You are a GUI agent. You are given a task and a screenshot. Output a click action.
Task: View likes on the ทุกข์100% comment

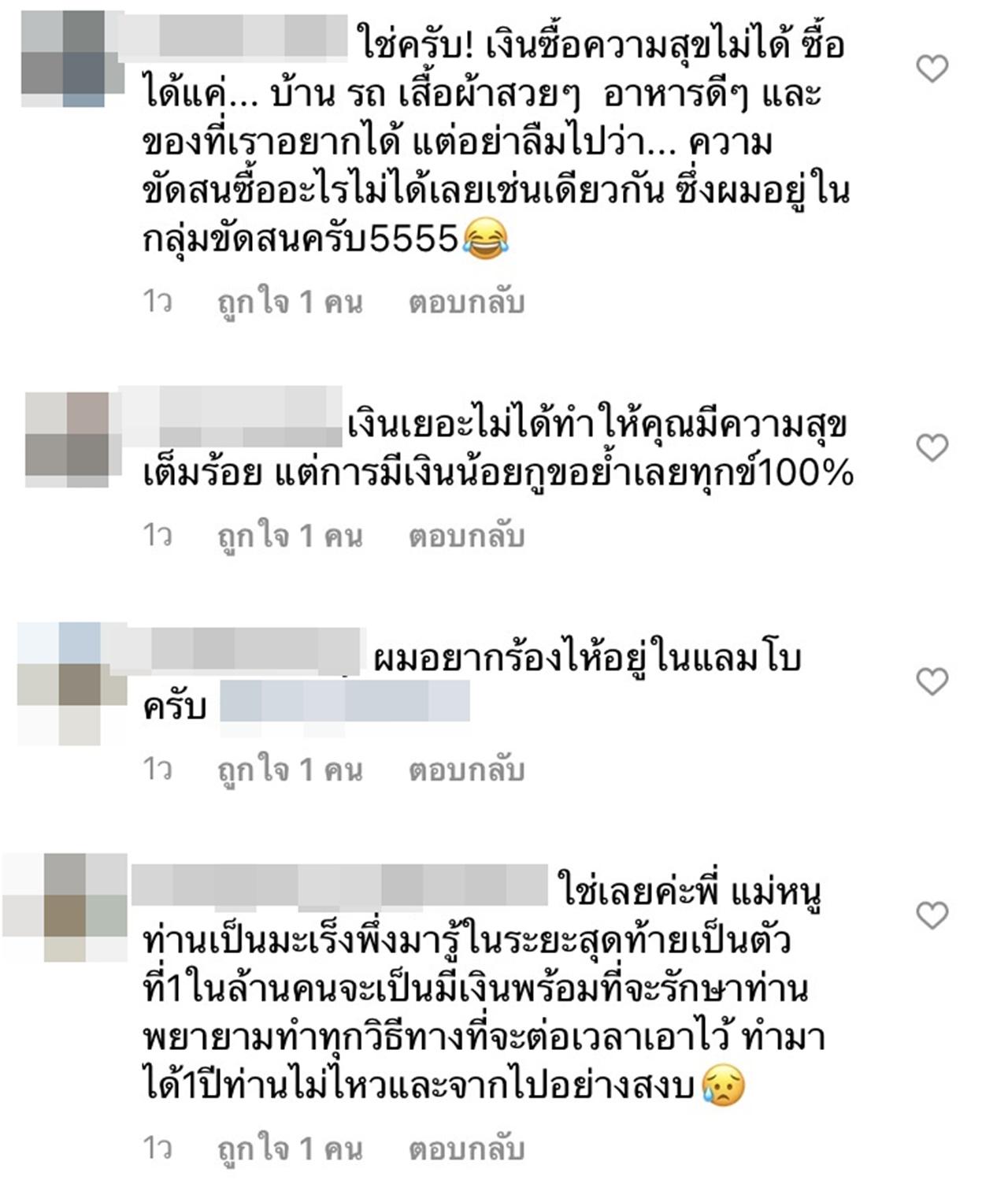tap(290, 536)
